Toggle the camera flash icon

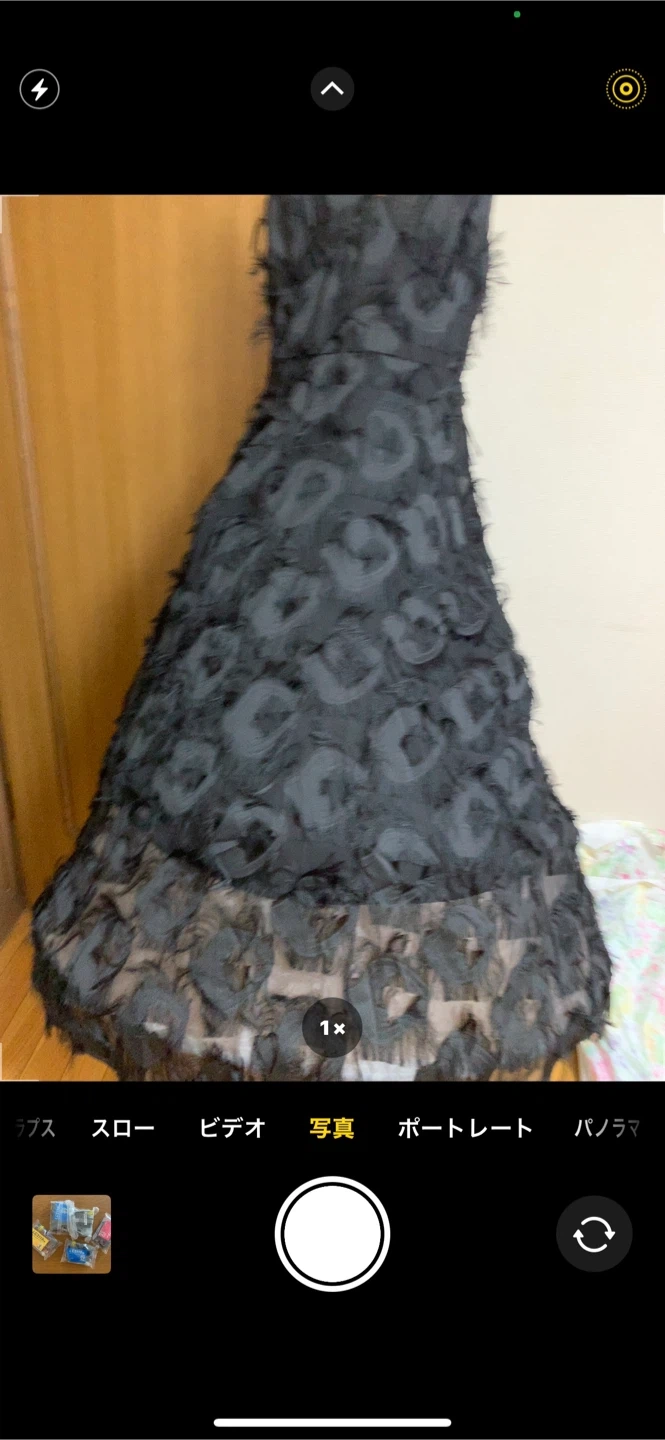[x=40, y=90]
